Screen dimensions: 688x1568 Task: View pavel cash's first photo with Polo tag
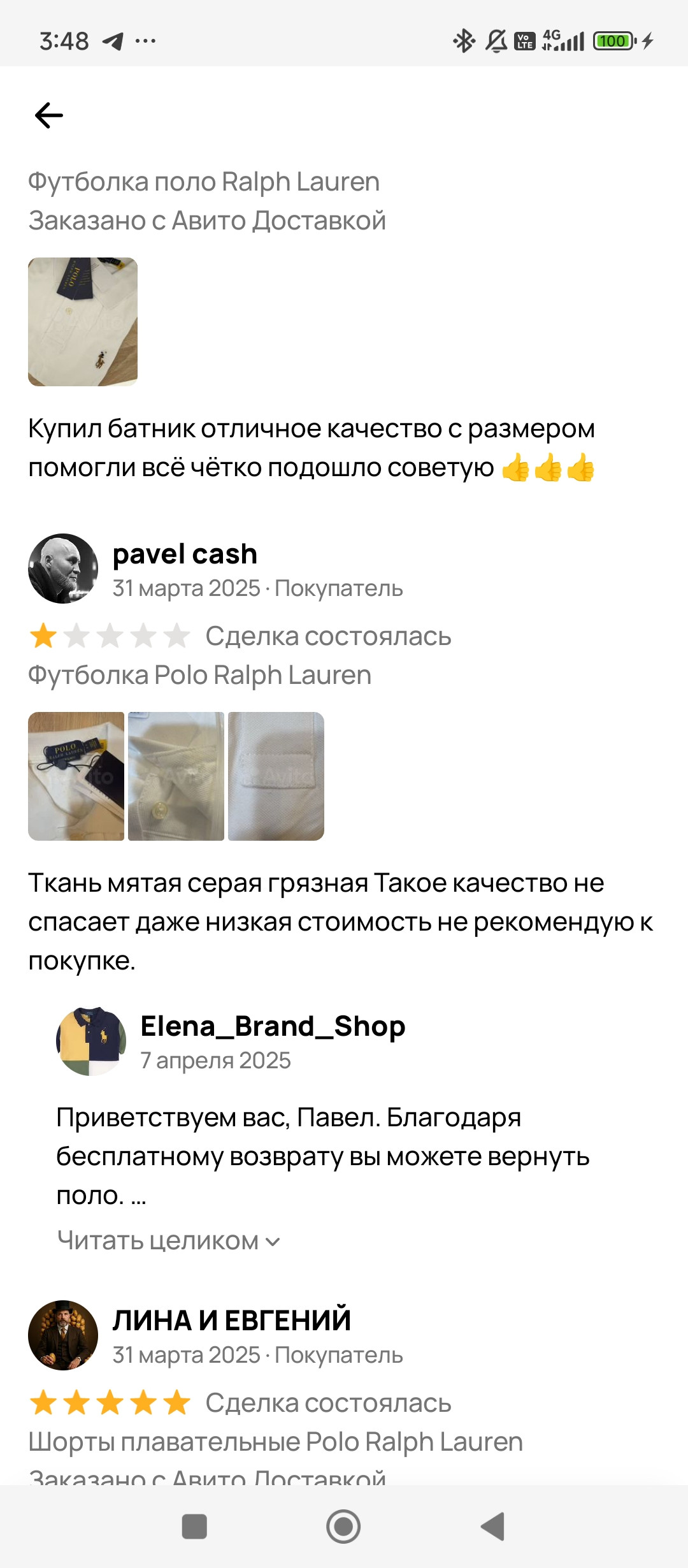[x=76, y=776]
